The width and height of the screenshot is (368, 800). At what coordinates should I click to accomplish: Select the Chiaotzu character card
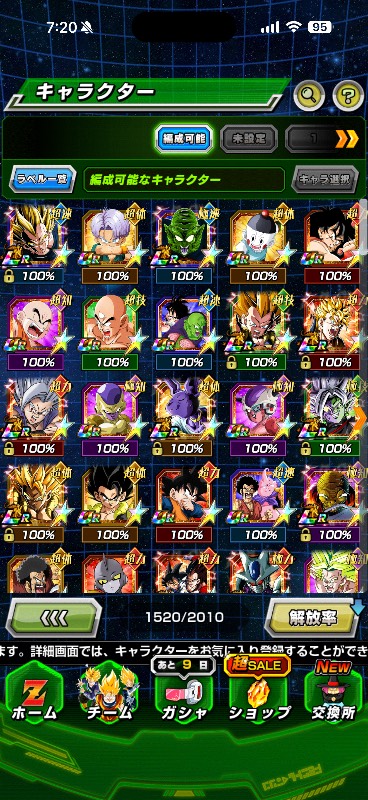(x=260, y=245)
